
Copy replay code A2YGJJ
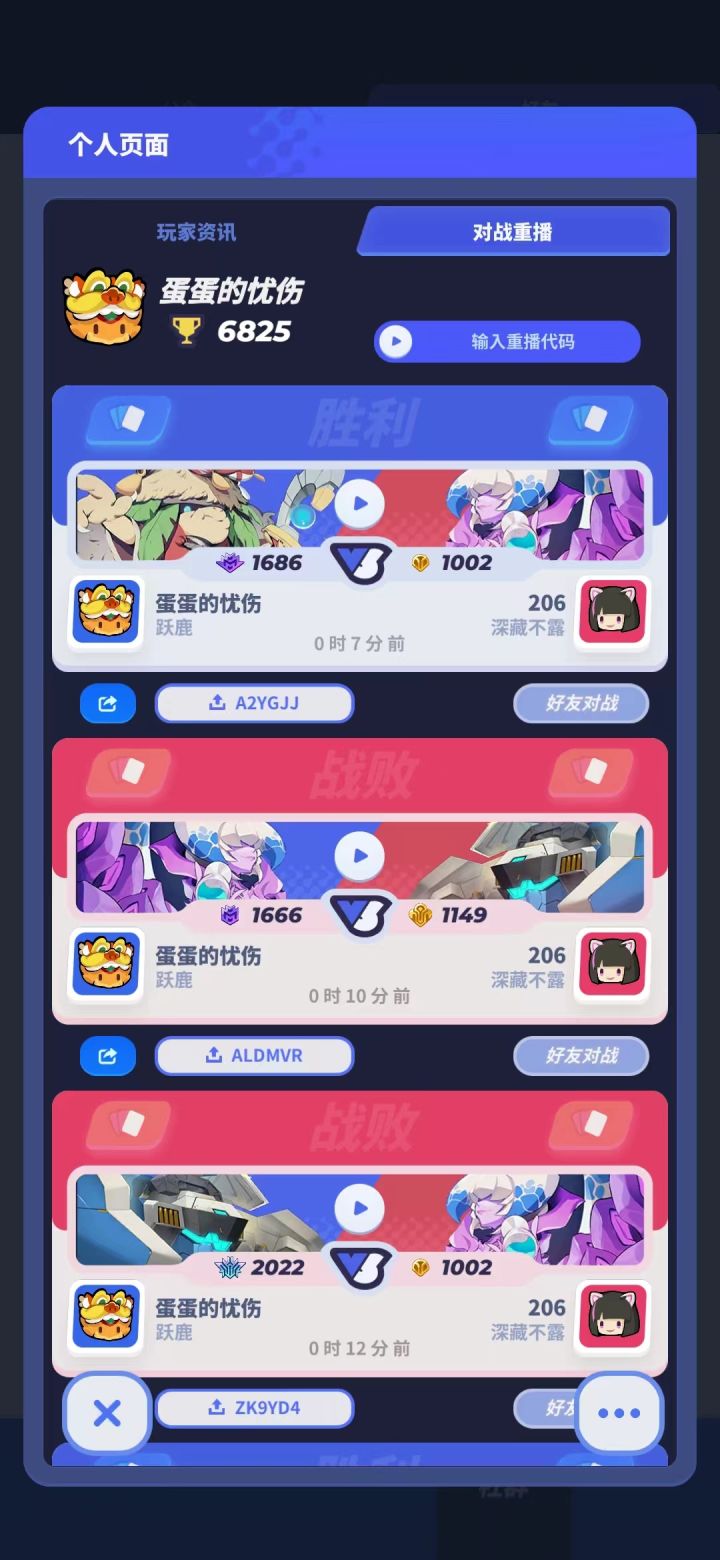tap(254, 703)
